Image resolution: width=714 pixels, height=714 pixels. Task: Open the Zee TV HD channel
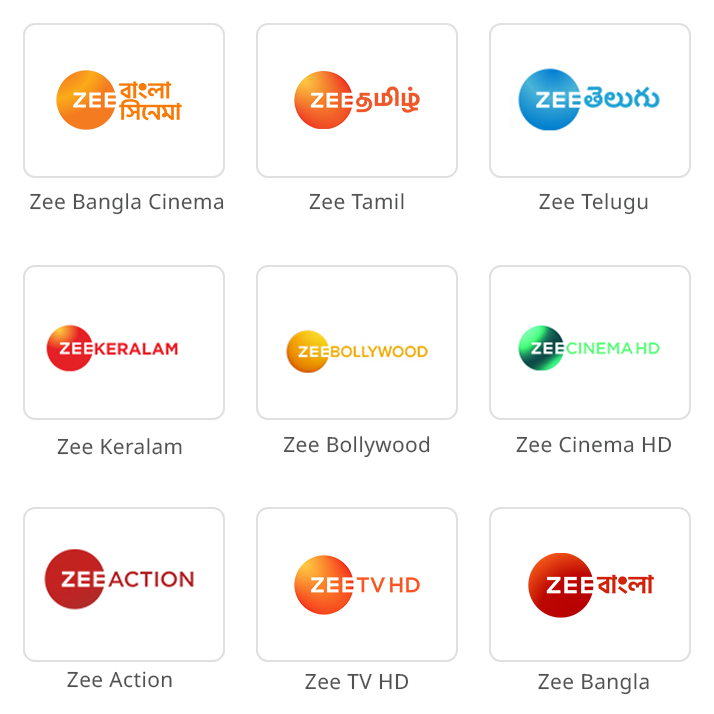357,584
